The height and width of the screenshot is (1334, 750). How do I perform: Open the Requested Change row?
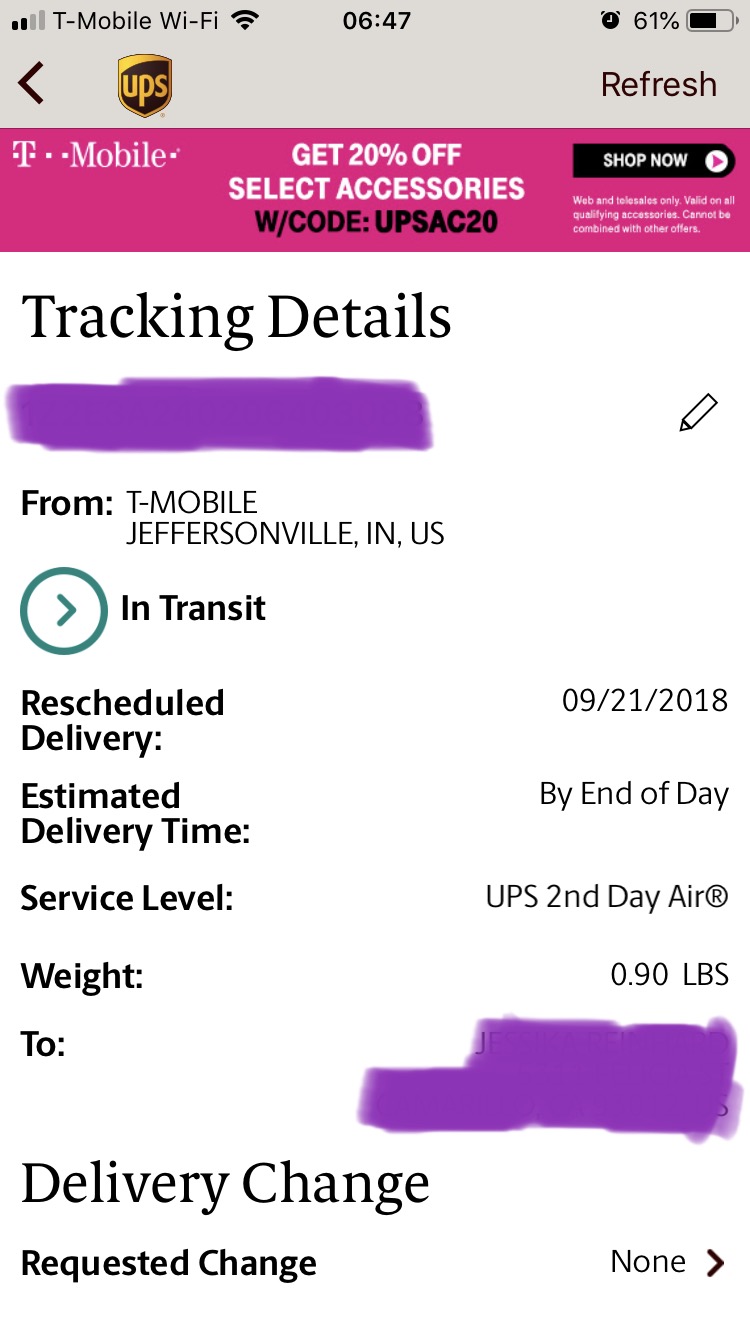click(374, 1263)
